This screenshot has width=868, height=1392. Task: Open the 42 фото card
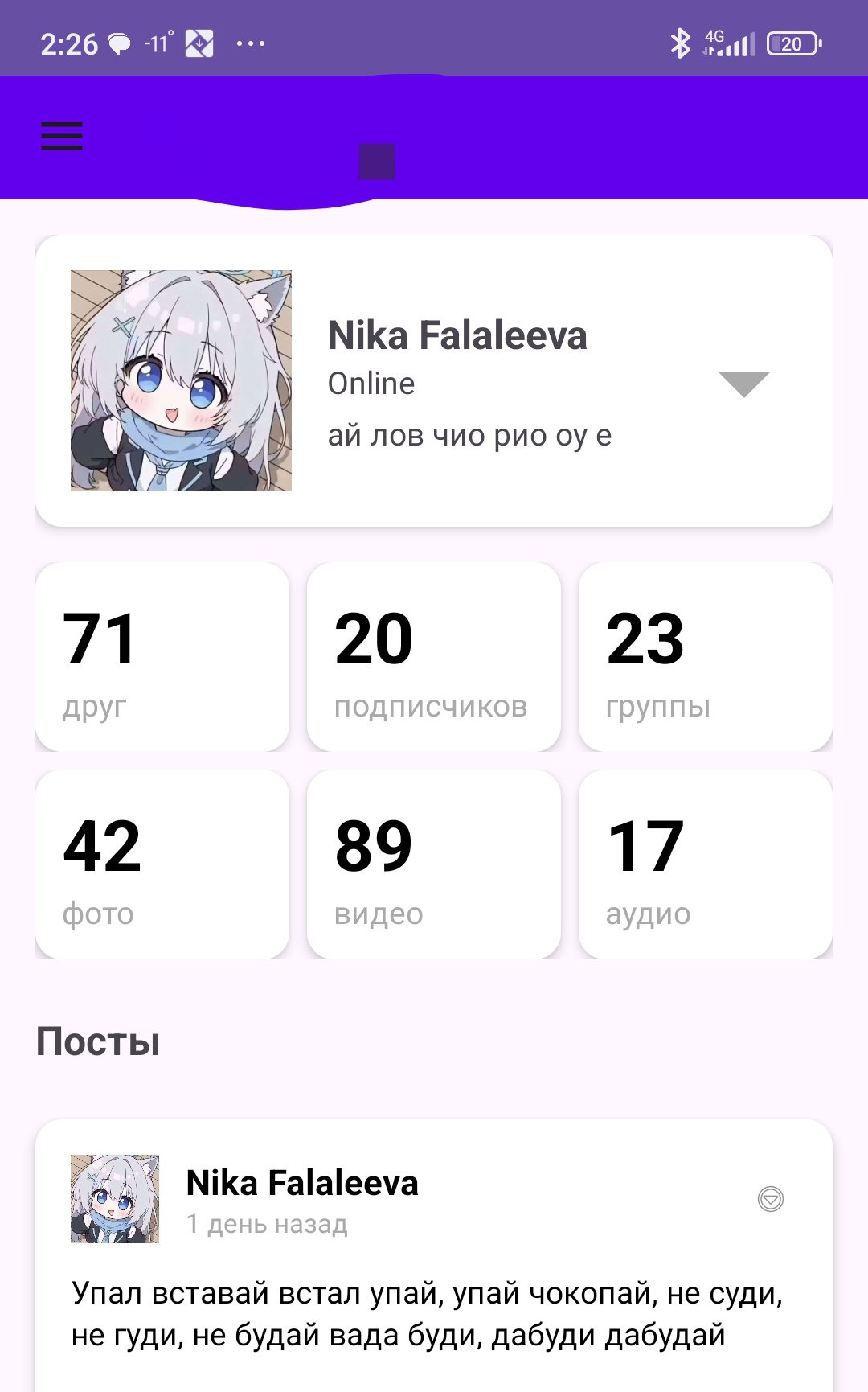[x=162, y=864]
